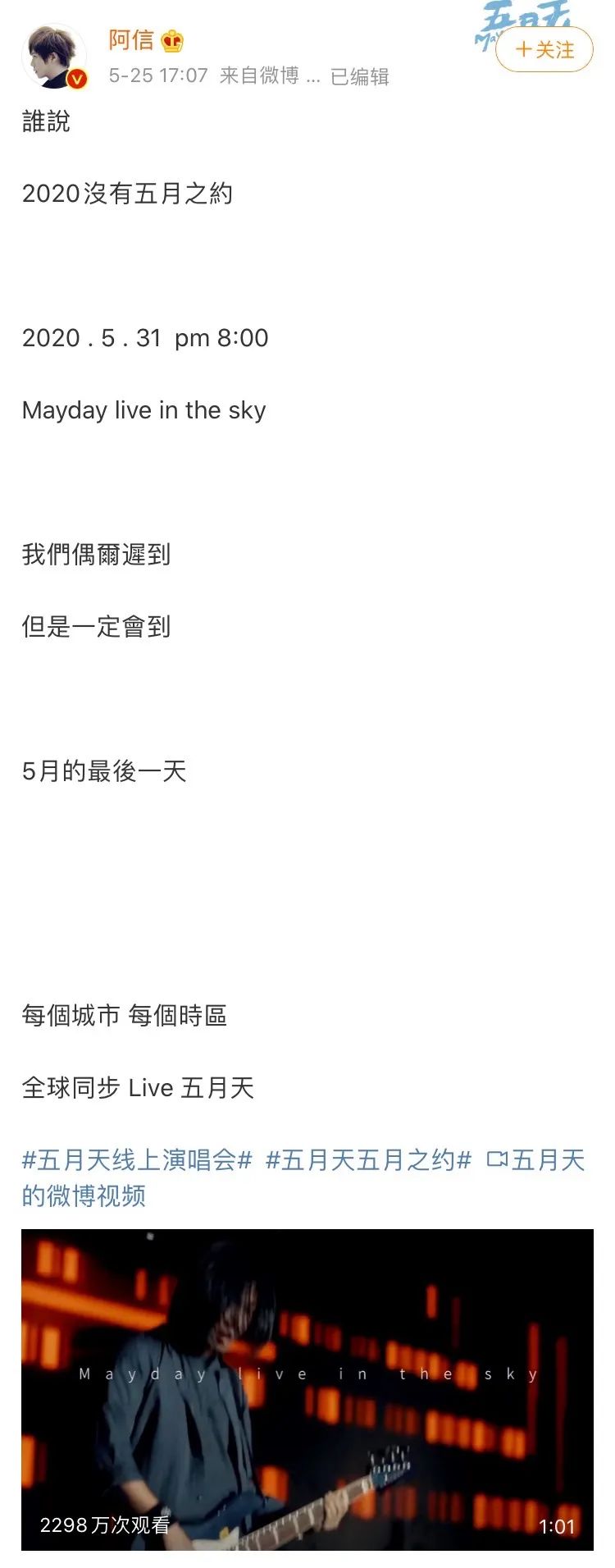The width and height of the screenshot is (615, 1568).
Task: Follow 阿信 with the 关注 button
Action: pos(544,50)
